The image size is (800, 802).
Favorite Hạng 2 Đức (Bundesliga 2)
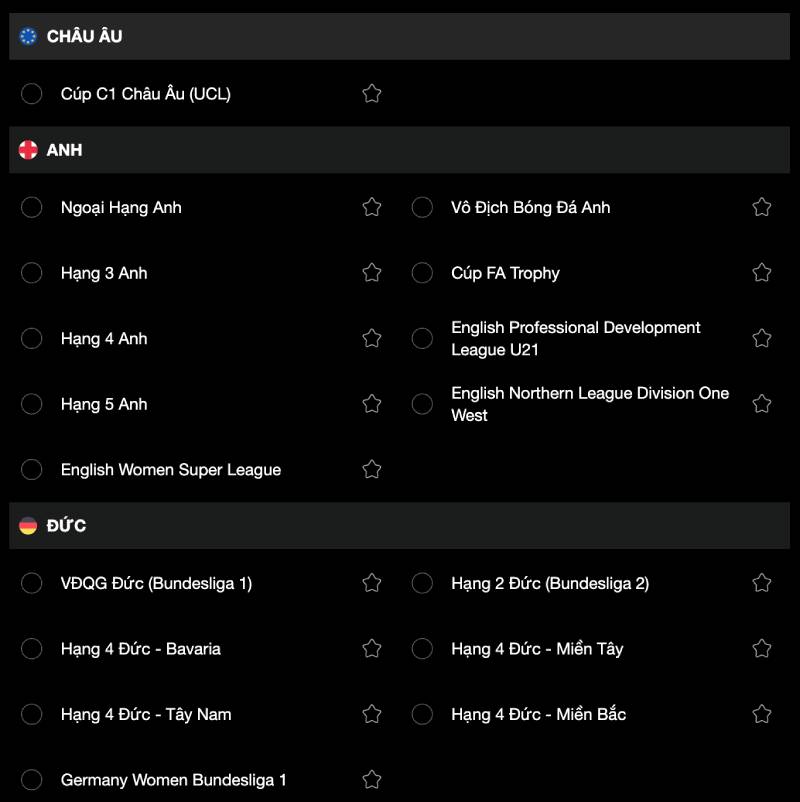pos(762,583)
